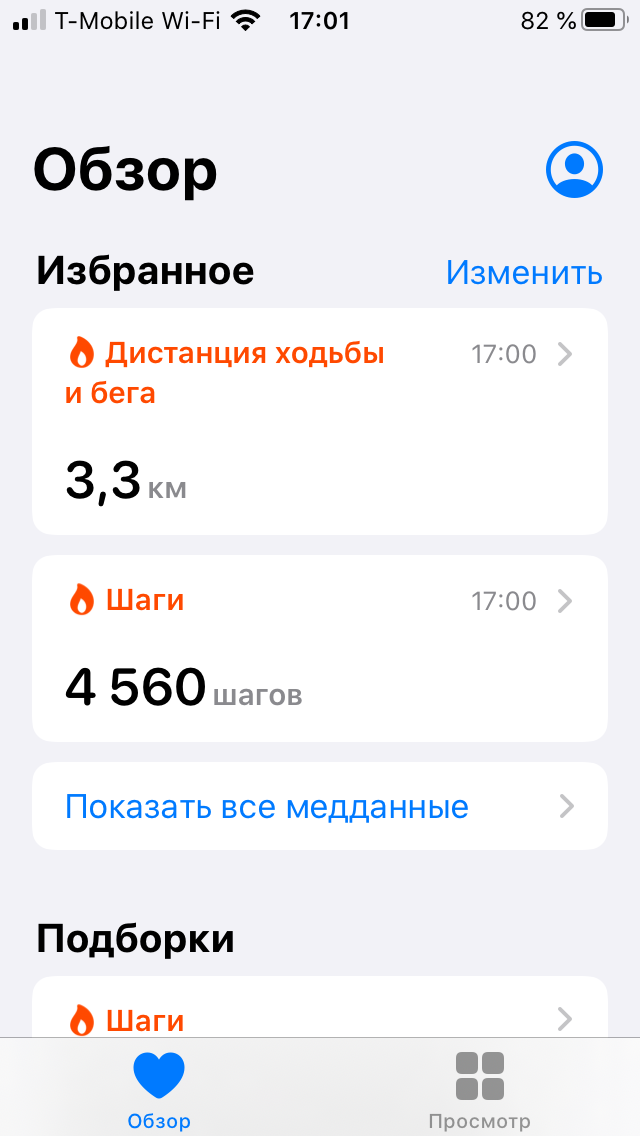640x1136 pixels.
Task: Switch to the Обзор tab
Action: [x=159, y=1089]
